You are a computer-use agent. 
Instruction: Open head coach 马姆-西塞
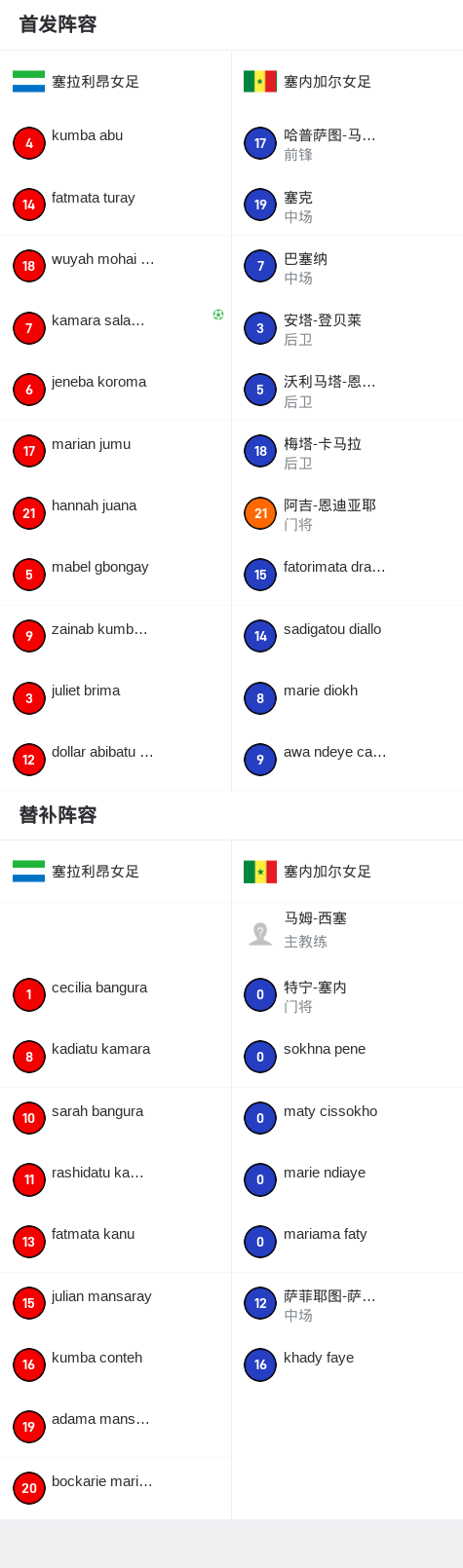[x=347, y=933]
